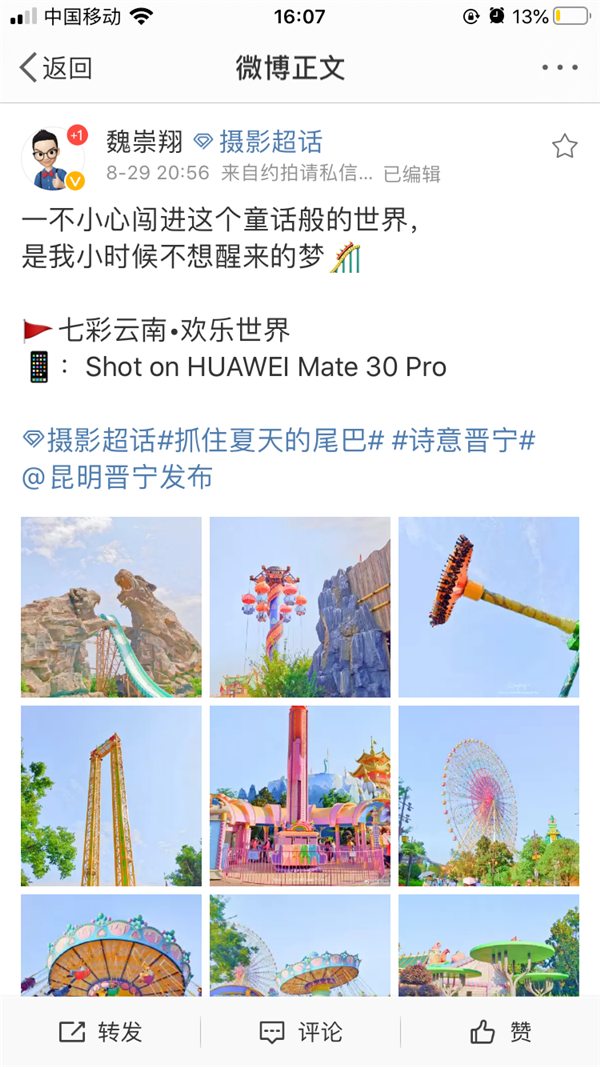Image resolution: width=600 pixels, height=1067 pixels.
Task: Like the post with 赞
Action: pos(500,1032)
